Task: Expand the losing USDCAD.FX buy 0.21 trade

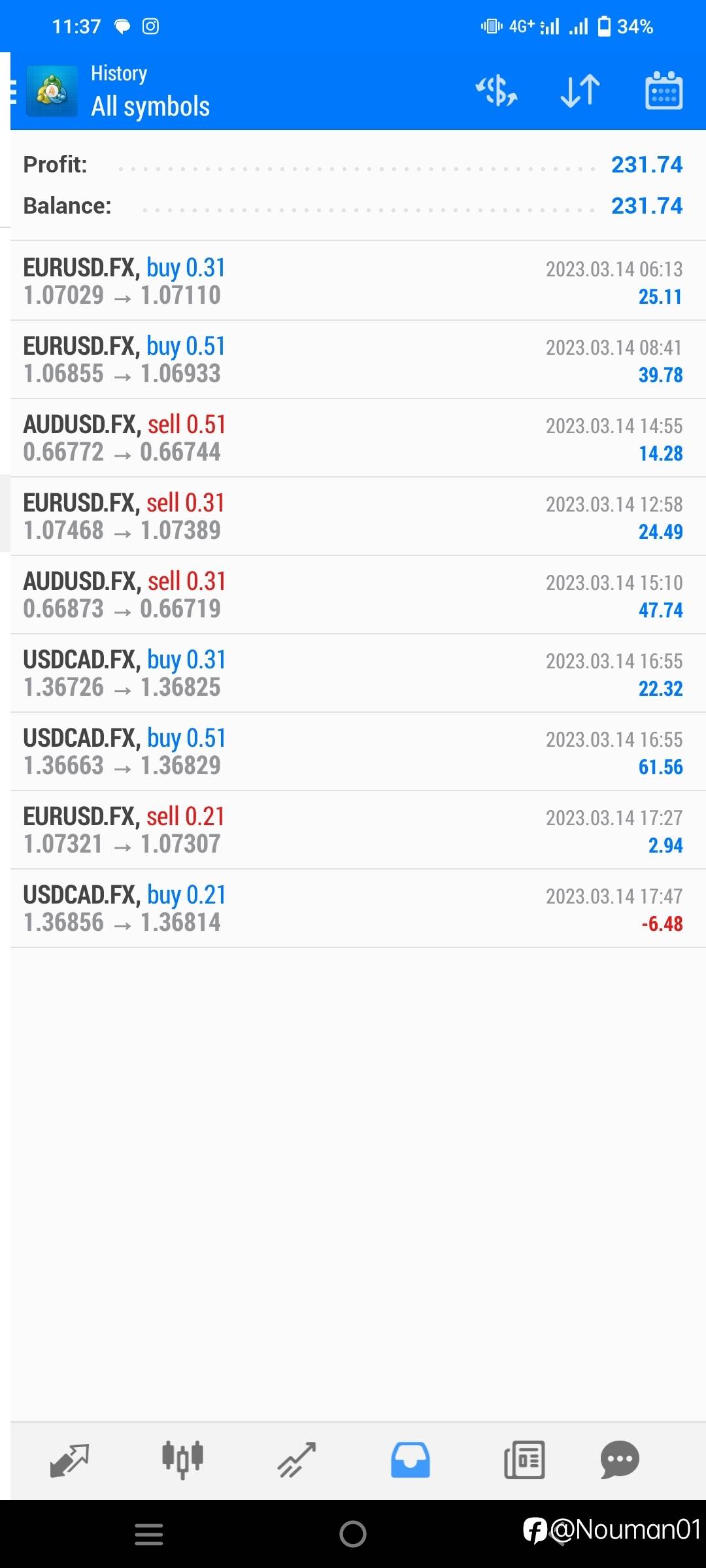Action: 358,908
